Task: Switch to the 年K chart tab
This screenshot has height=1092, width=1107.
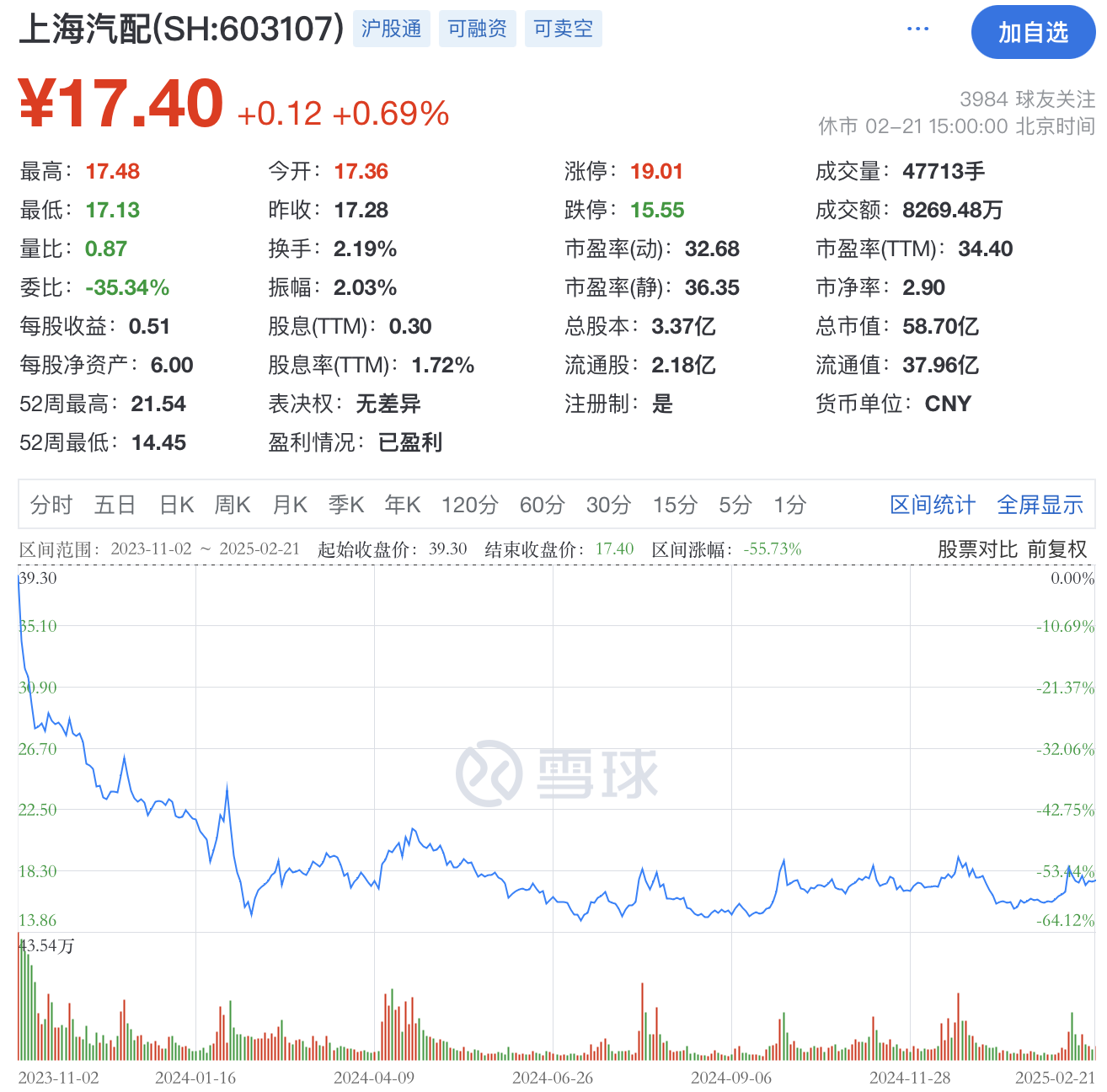Action: 403,505
